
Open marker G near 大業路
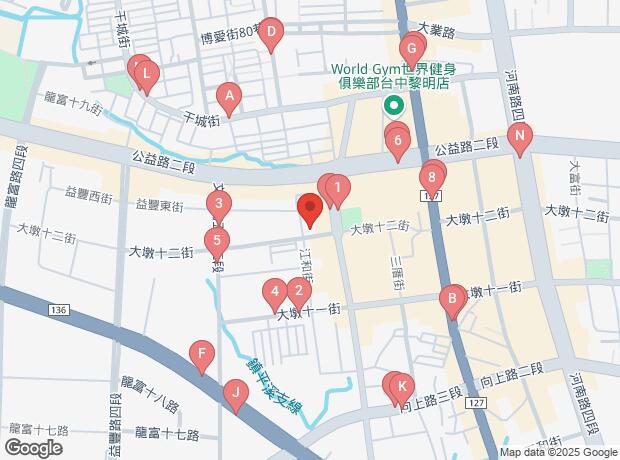pos(413,47)
